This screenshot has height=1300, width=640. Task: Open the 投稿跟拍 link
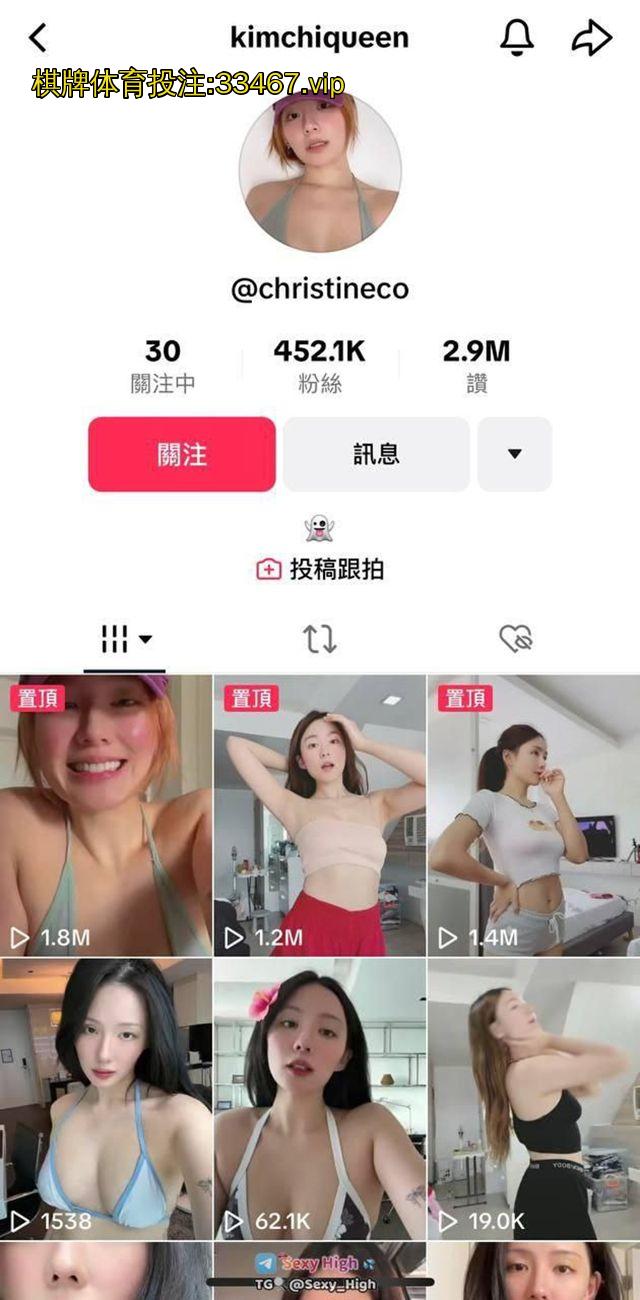coord(320,570)
